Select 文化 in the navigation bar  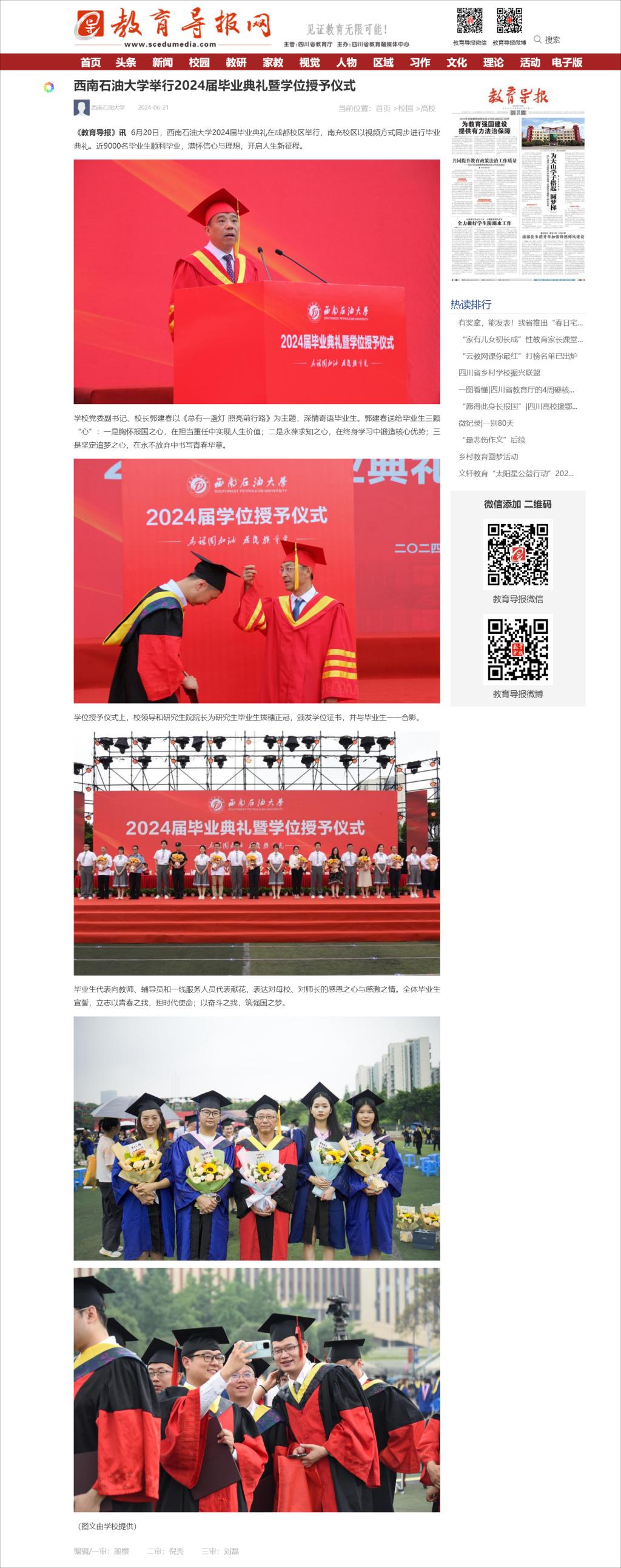click(x=457, y=62)
